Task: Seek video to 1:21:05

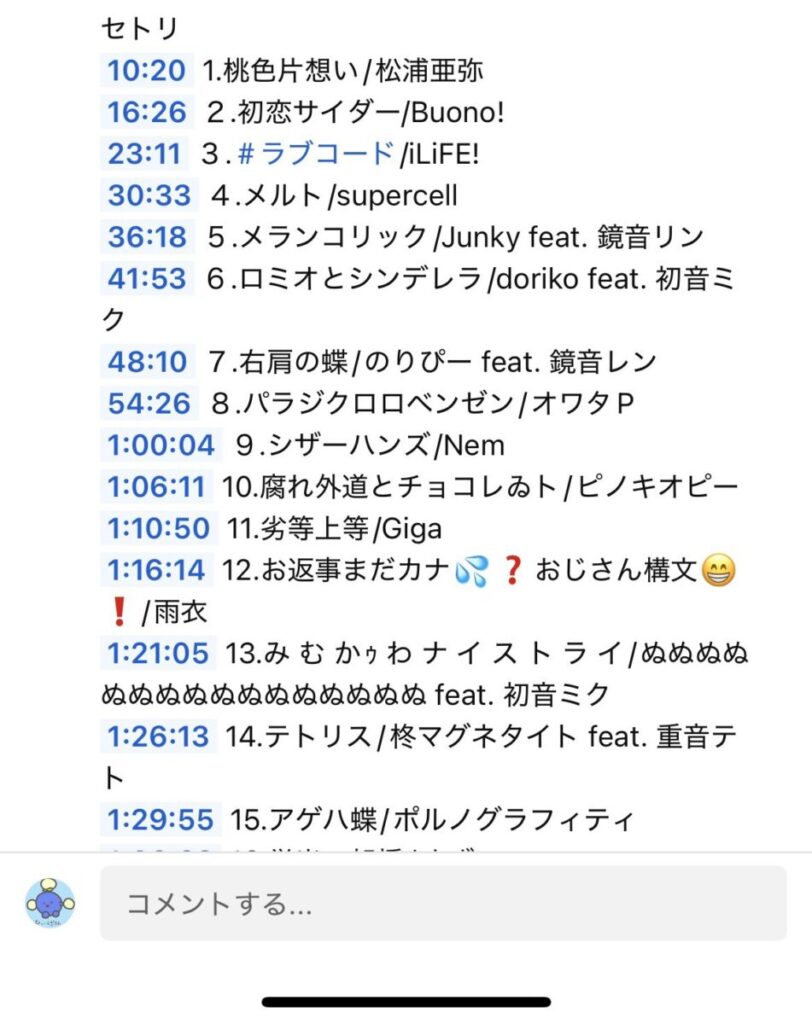Action: point(158,653)
